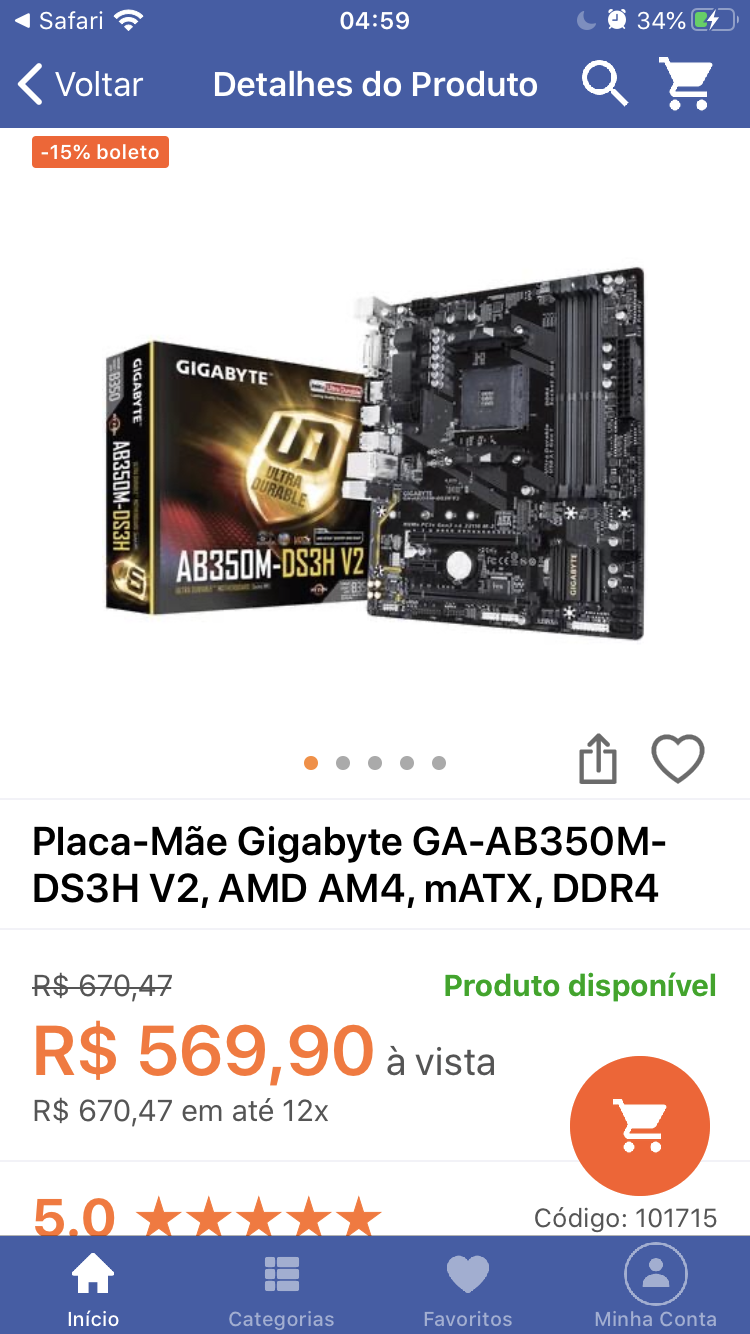Select the second image page indicator dot
The image size is (750, 1334).
(x=343, y=763)
